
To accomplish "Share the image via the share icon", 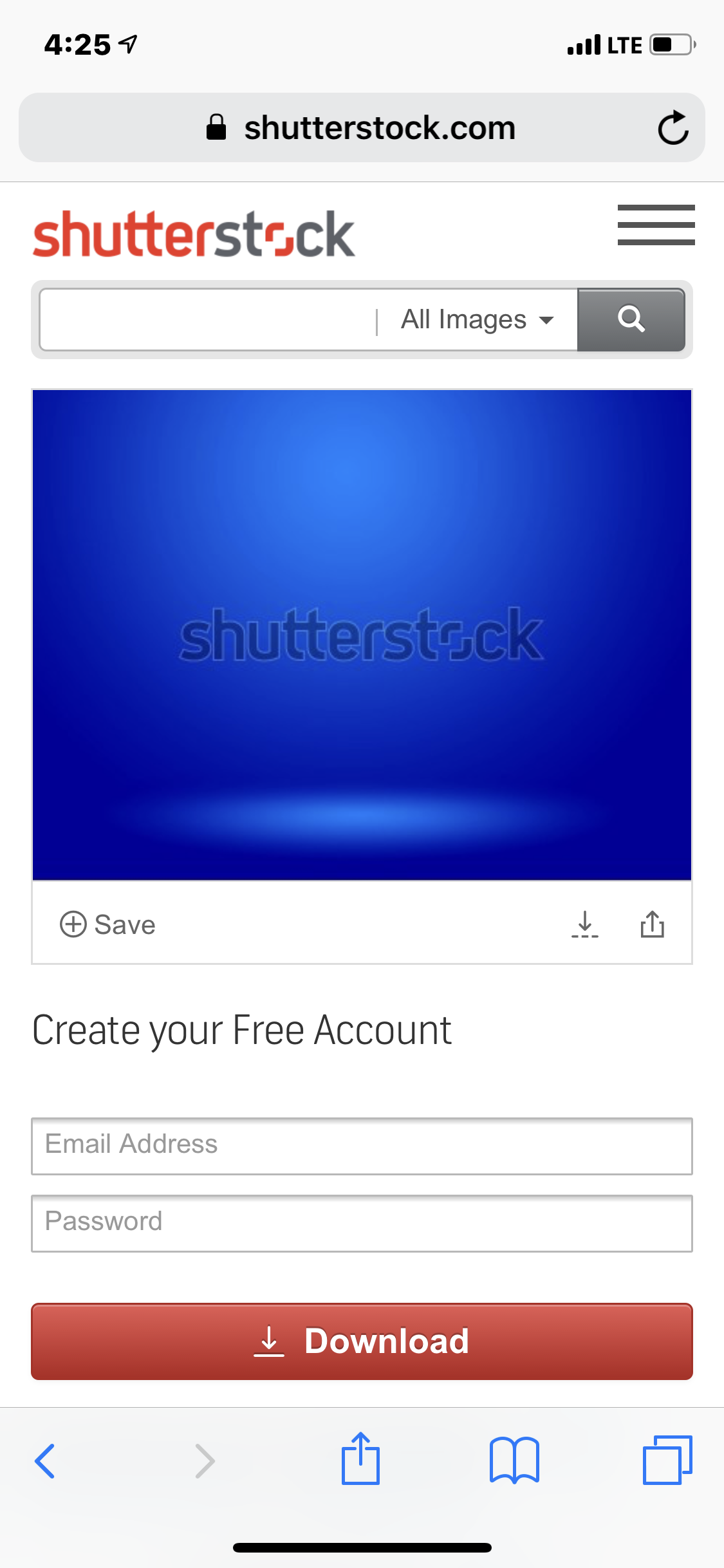I will [652, 924].
